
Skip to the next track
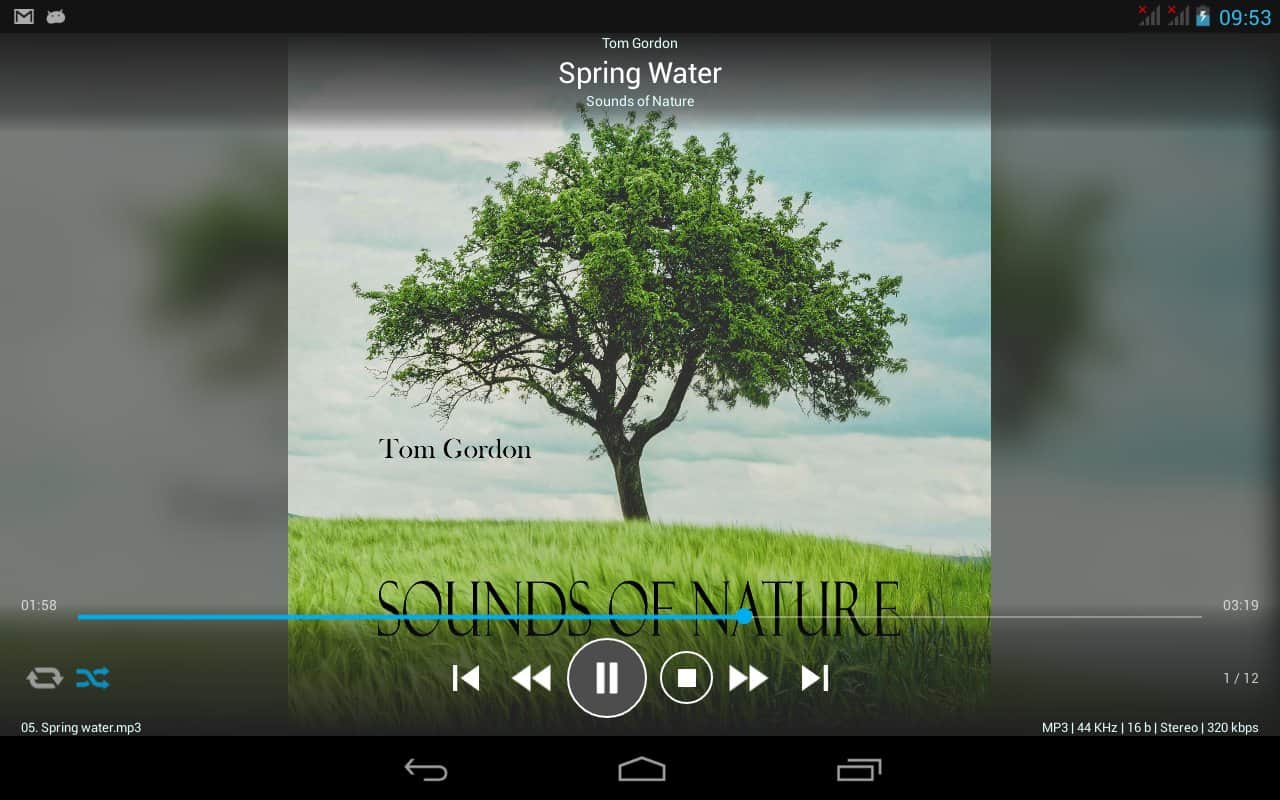click(x=815, y=678)
